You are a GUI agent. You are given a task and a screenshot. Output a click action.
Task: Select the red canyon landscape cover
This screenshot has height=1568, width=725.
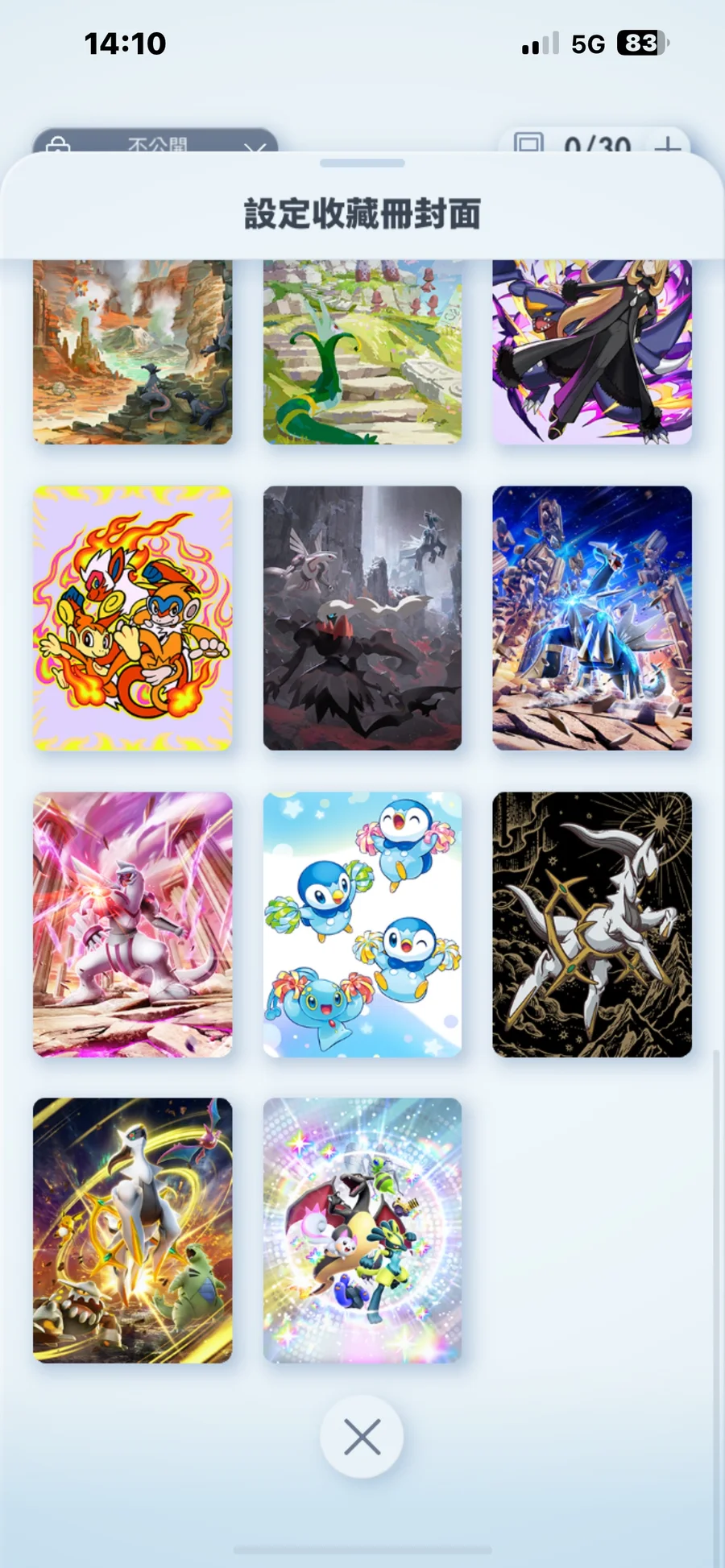pos(133,352)
